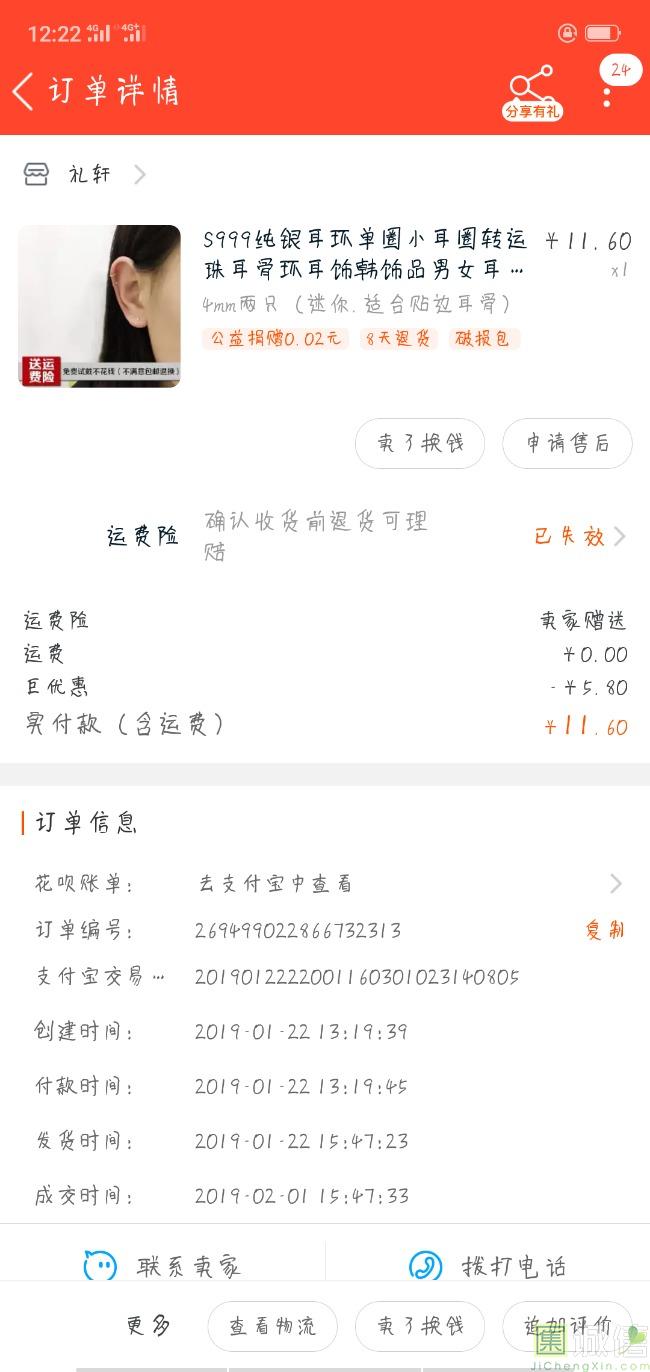Open the 运费险 已失效 details
Viewport: 650px width, 1372px height.
click(579, 537)
